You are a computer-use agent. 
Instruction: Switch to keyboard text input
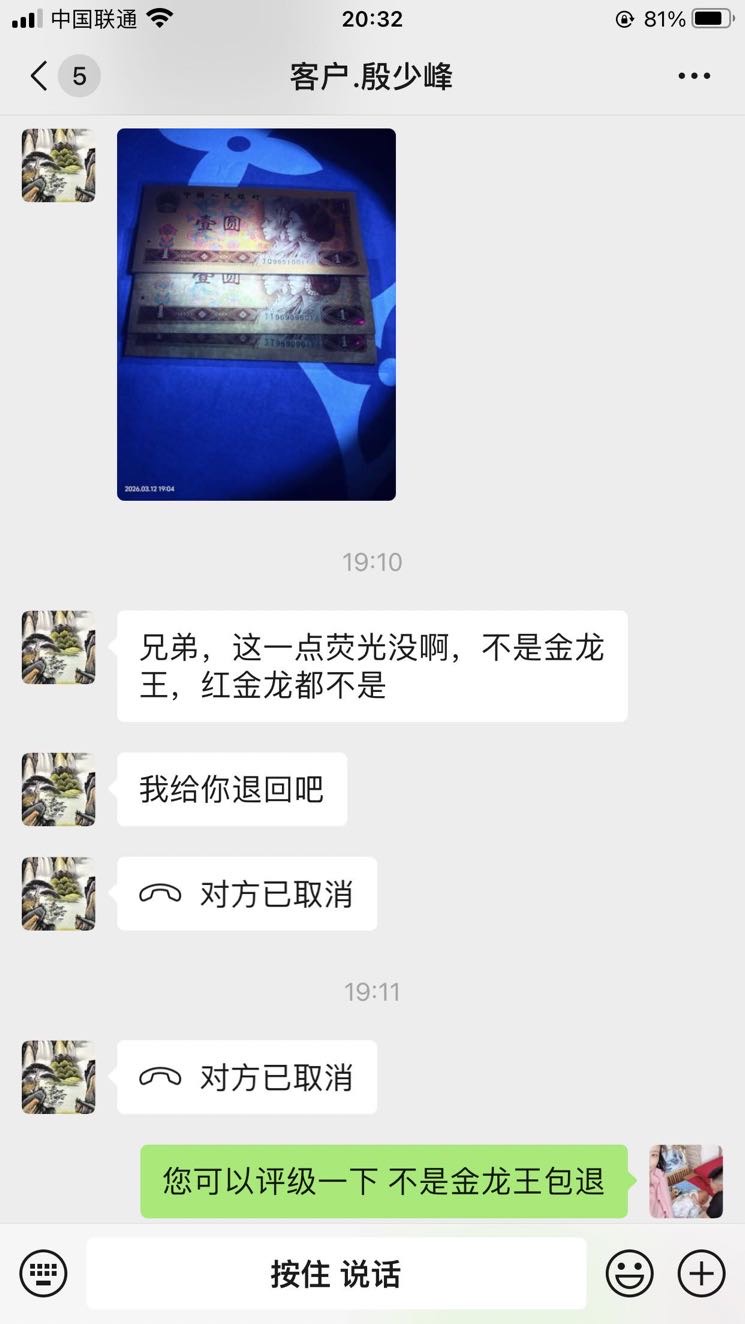[43, 1274]
